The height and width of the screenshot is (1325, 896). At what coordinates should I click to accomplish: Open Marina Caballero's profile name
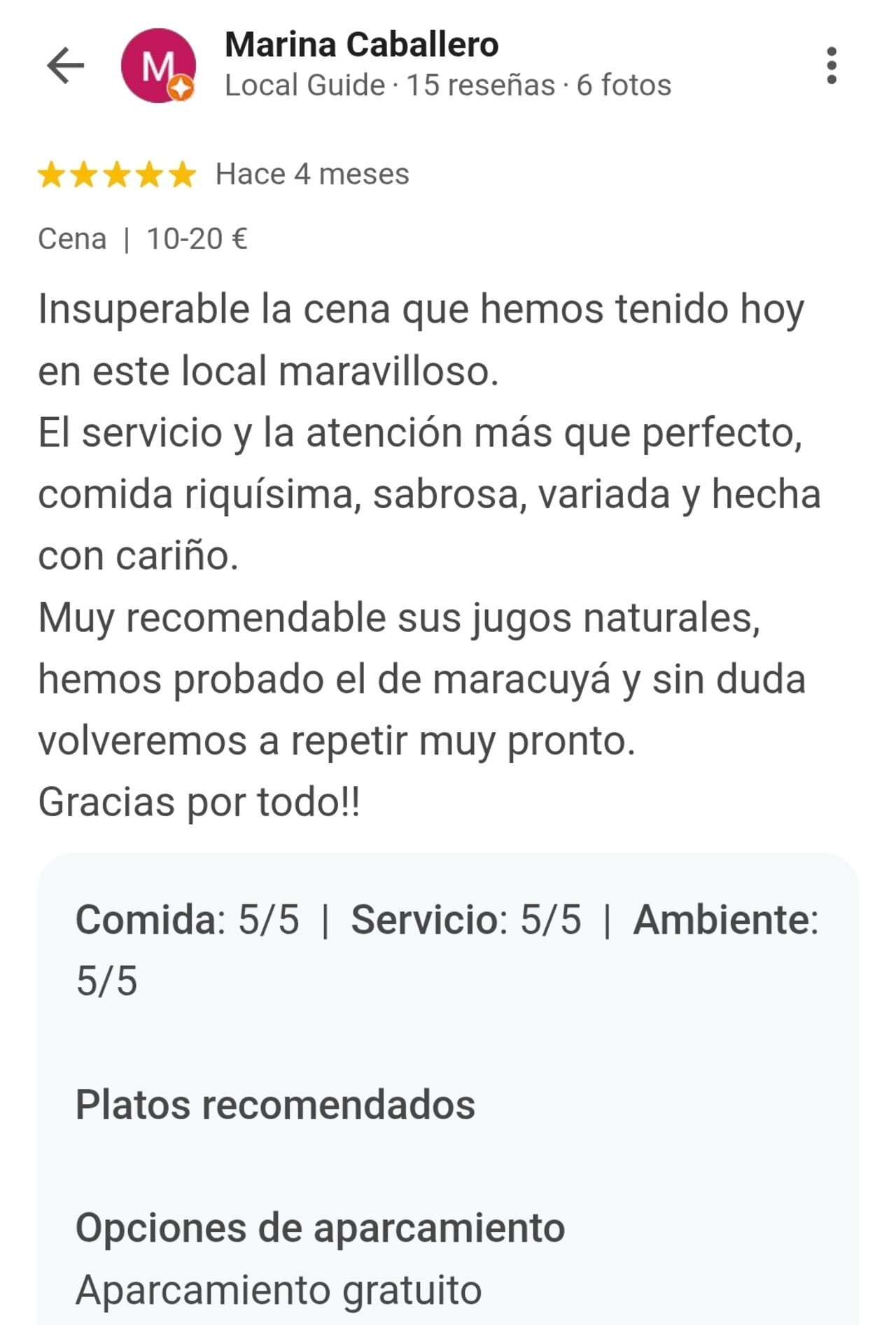361,43
